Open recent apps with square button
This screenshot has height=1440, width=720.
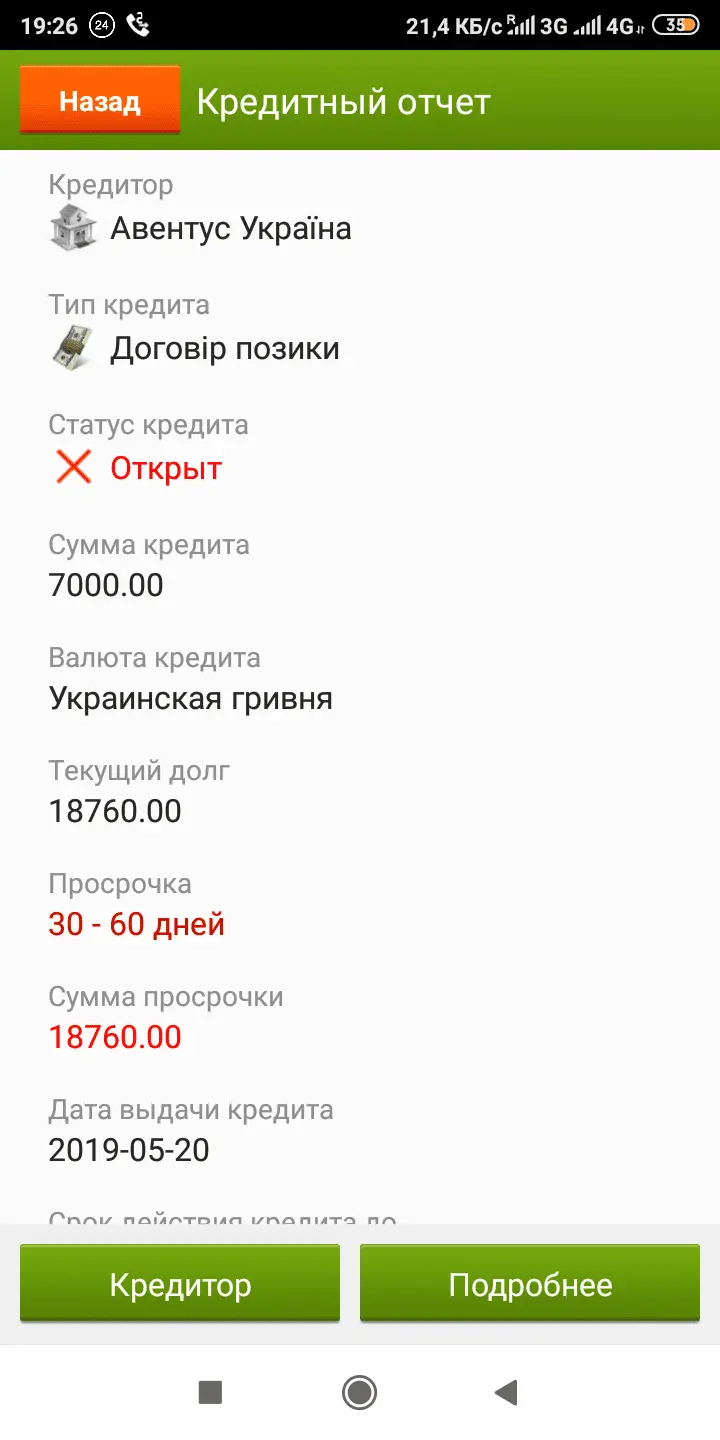tap(210, 1391)
